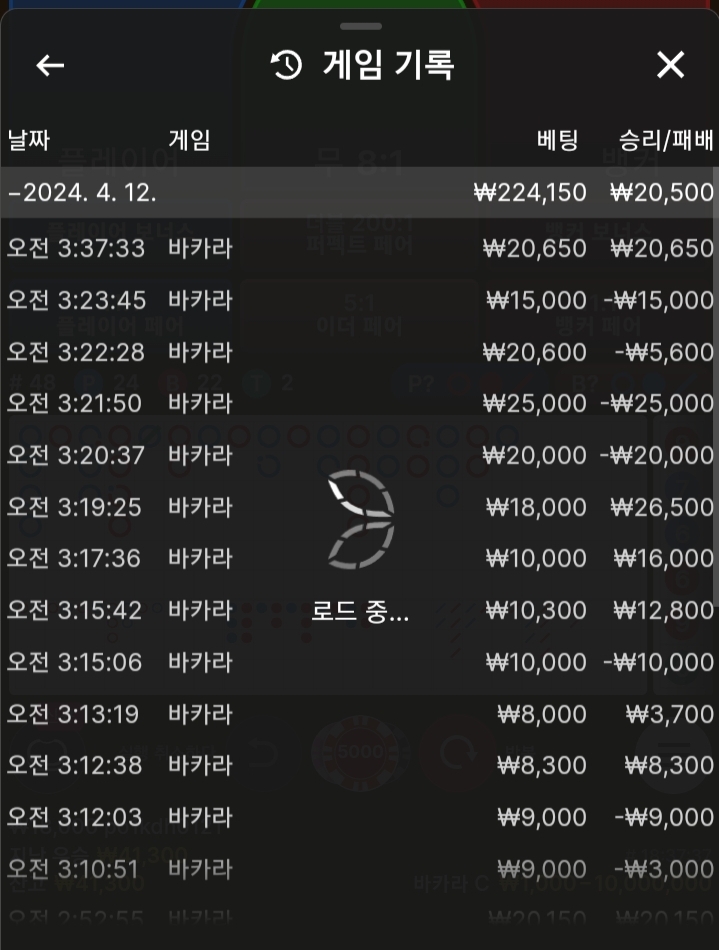Viewport: 719px width, 950px height.
Task: Select the 오전 3:12:03 baccarat entry
Action: (359, 817)
